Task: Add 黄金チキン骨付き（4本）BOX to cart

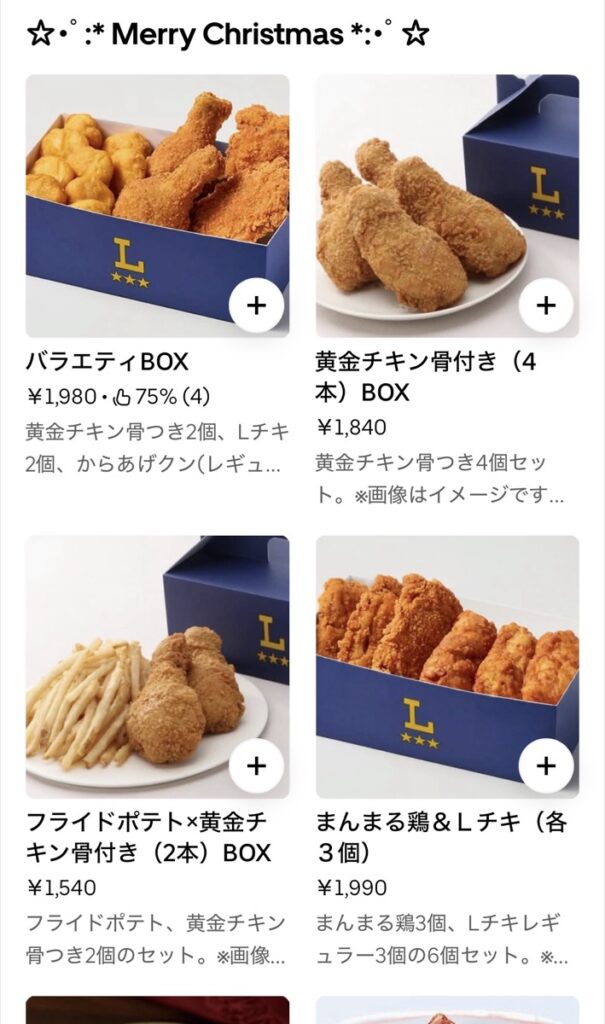Action: [x=546, y=306]
